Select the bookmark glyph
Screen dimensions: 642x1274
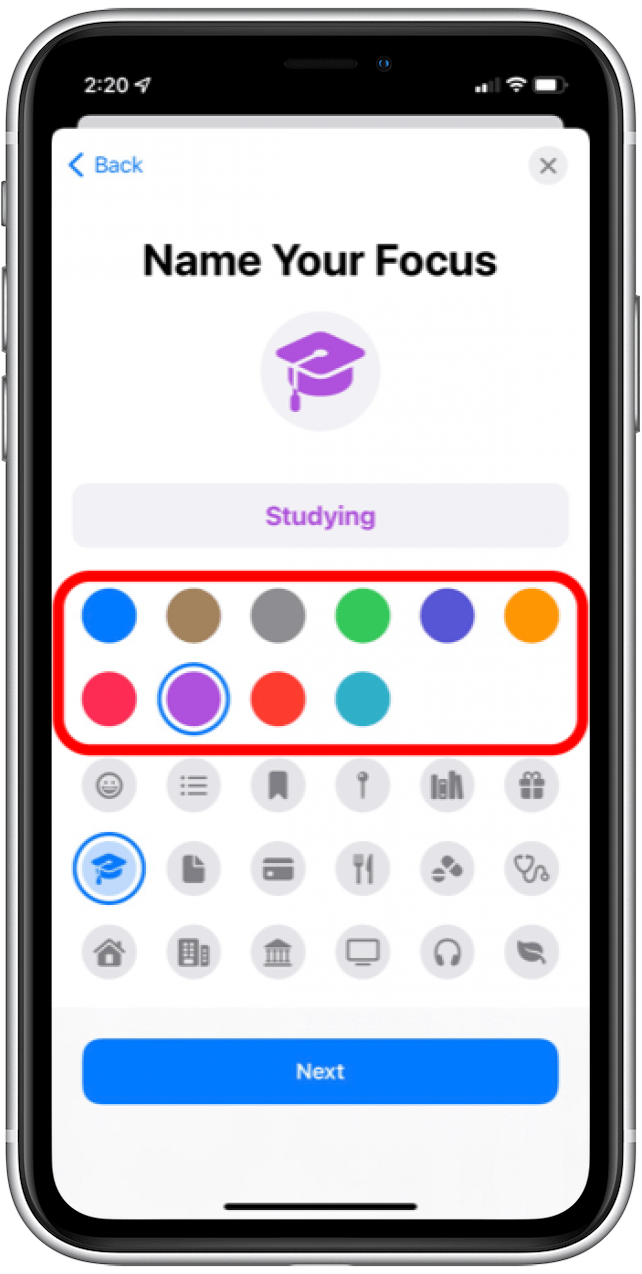278,786
